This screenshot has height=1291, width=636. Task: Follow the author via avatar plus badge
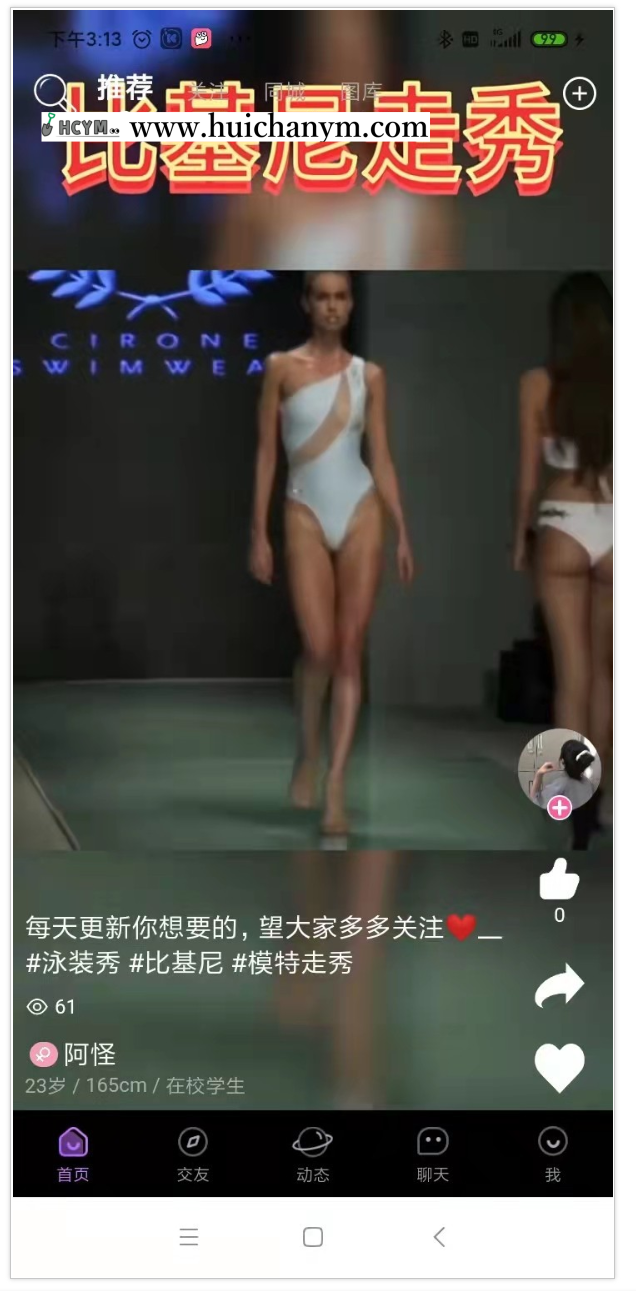pos(560,808)
